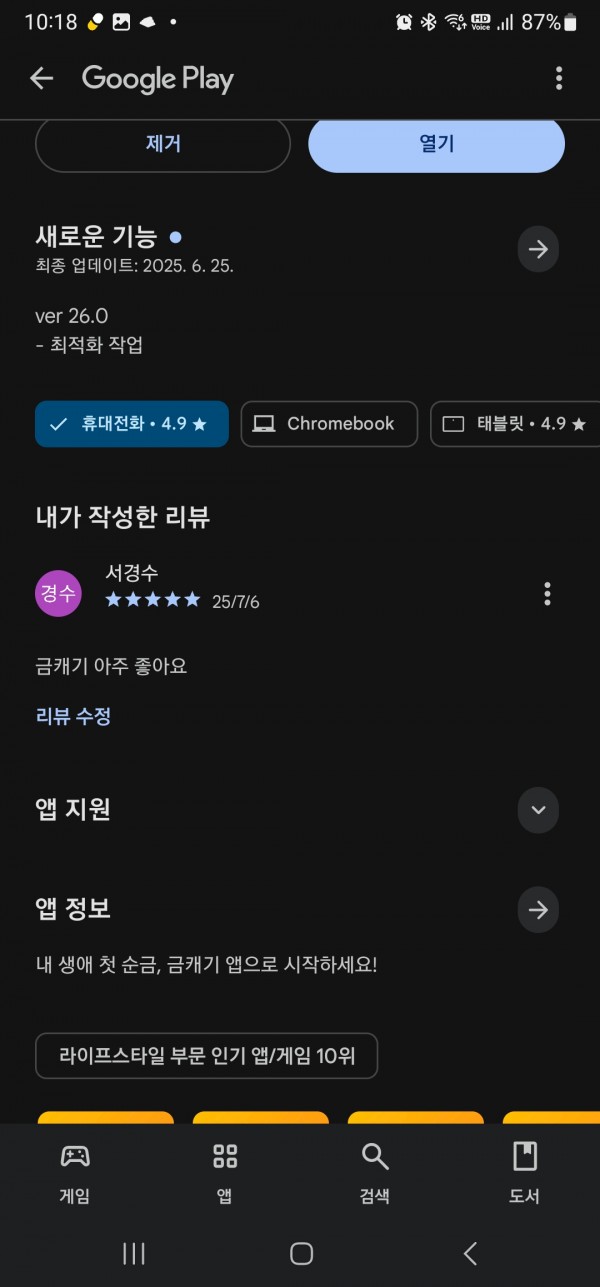Select the 태블릿 4.9 rating chip
This screenshot has width=600, height=1287.
pos(515,424)
